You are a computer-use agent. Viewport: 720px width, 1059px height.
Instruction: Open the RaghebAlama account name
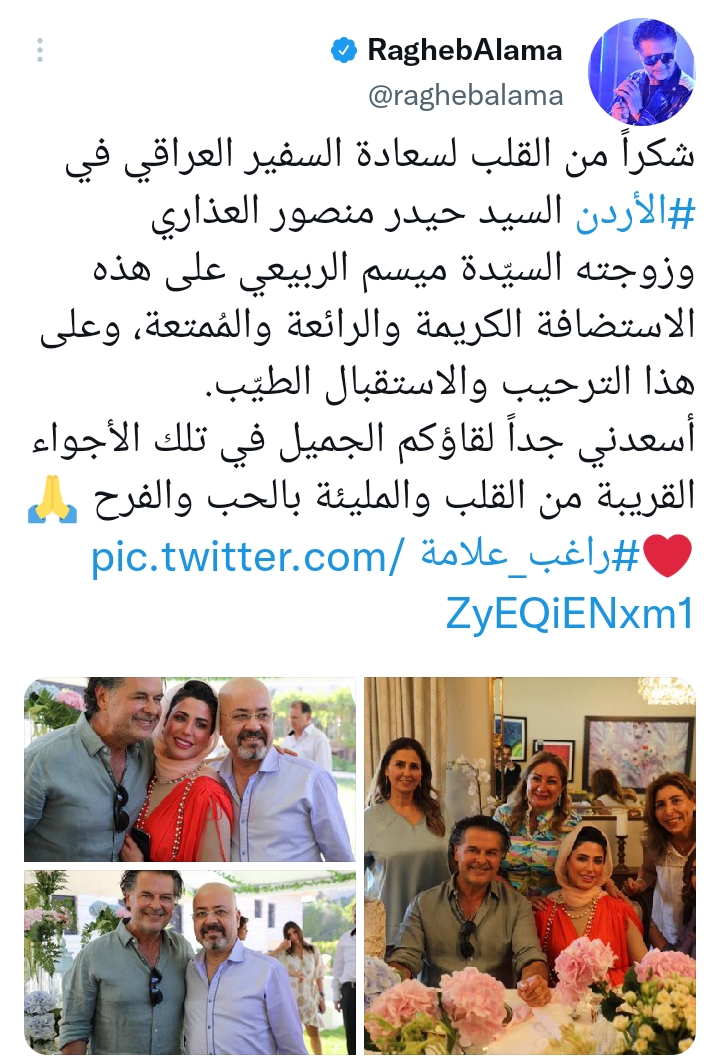pos(464,50)
